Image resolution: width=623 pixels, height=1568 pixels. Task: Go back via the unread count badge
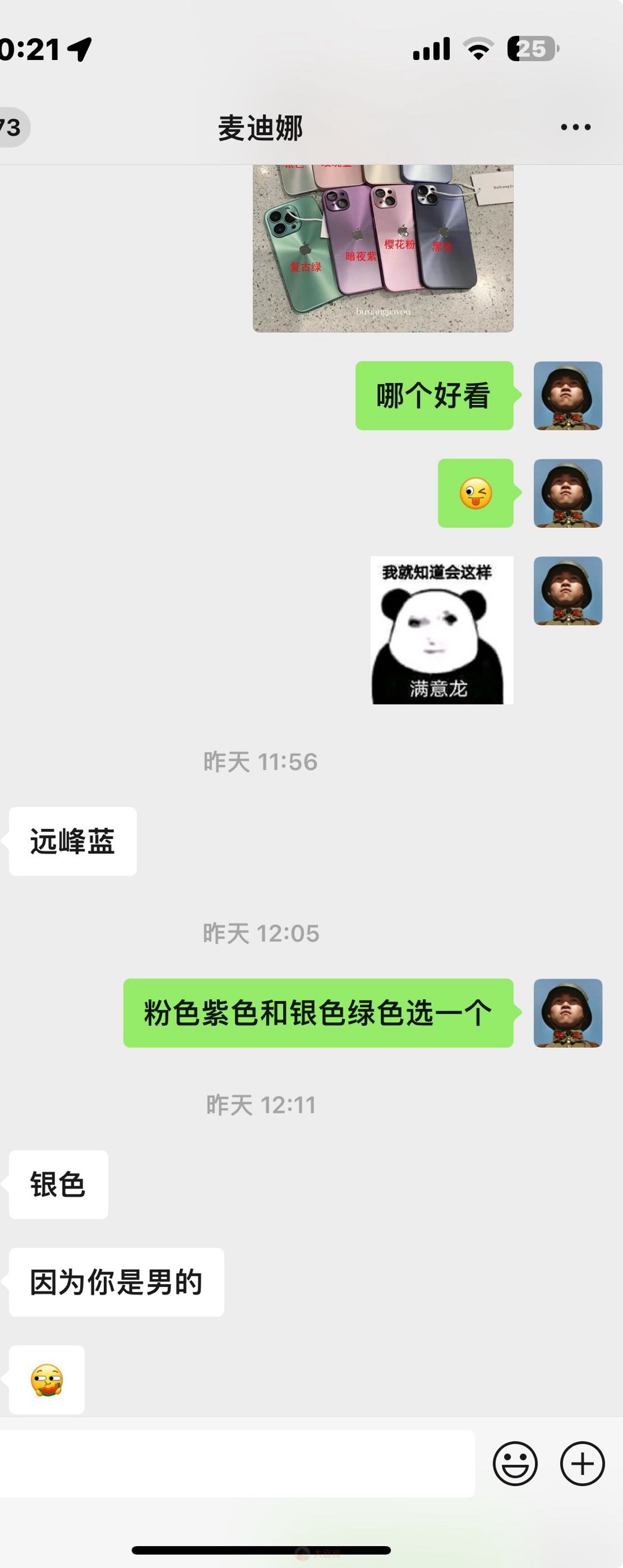point(12,127)
